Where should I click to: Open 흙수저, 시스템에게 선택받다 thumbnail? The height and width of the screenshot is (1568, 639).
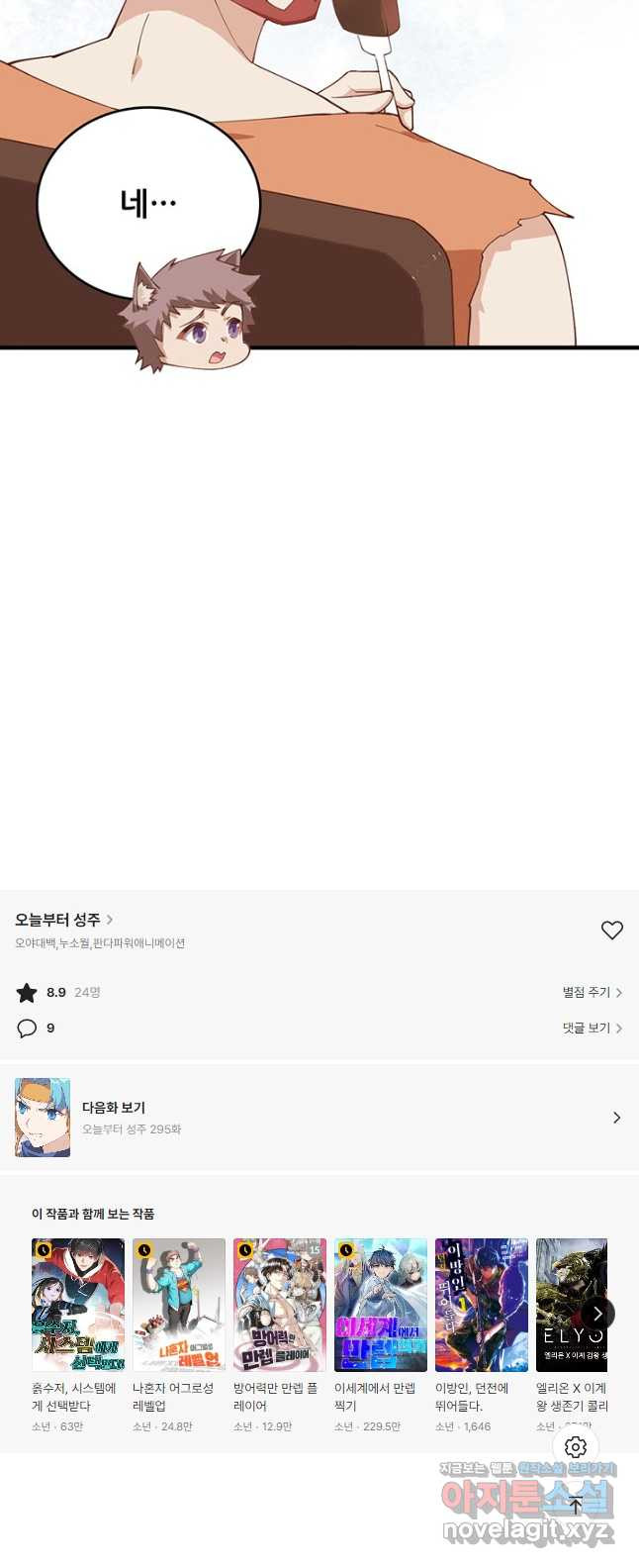tap(78, 1305)
